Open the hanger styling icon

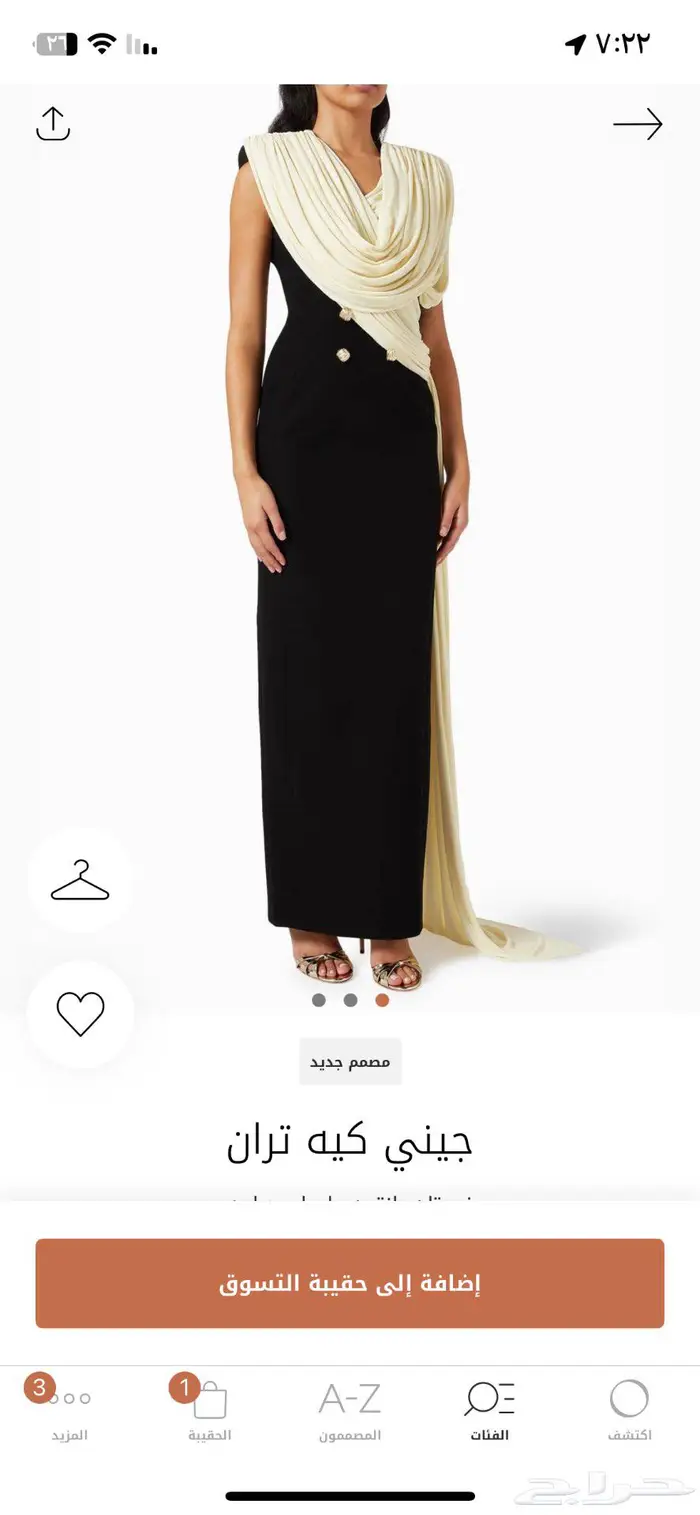[x=80, y=880]
